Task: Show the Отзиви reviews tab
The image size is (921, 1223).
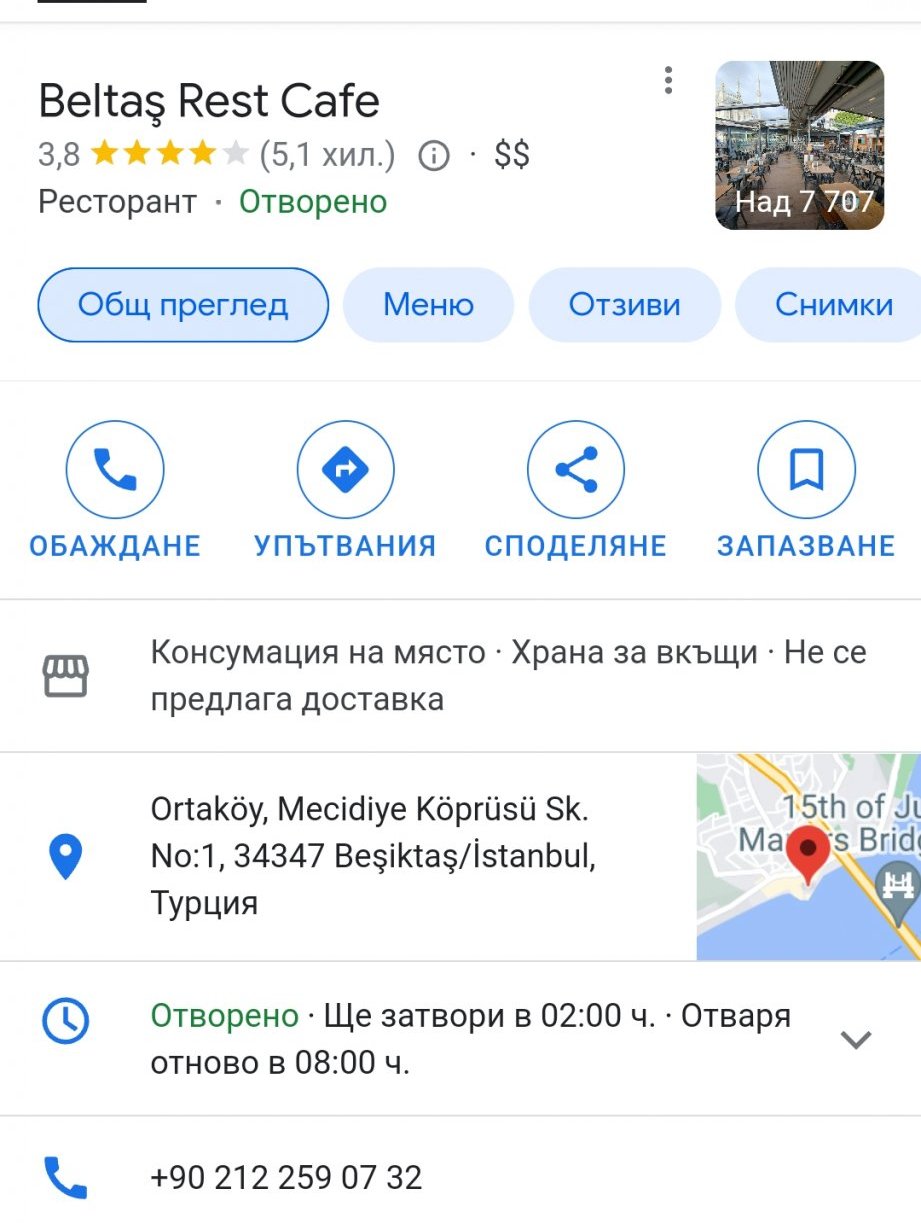Action: pos(624,304)
